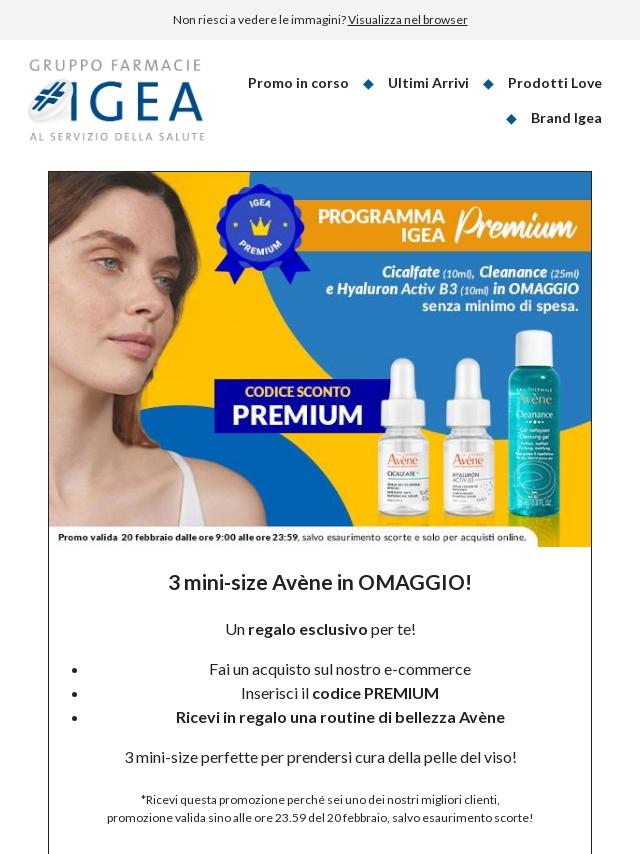Open the 'Visualizza nel browser' link
The height and width of the screenshot is (854, 640).
tap(407, 20)
